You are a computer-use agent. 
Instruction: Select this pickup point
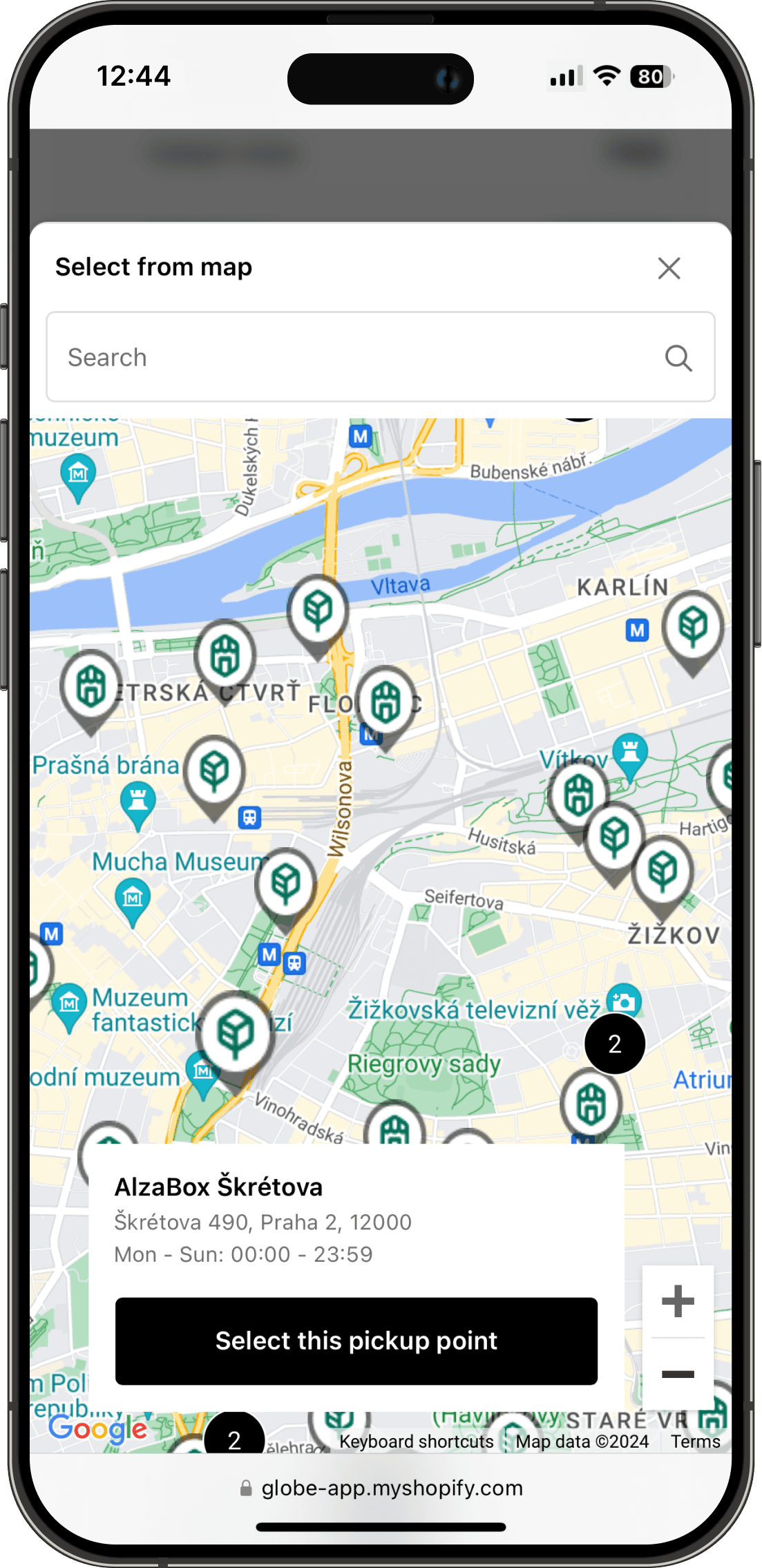[x=356, y=1341]
